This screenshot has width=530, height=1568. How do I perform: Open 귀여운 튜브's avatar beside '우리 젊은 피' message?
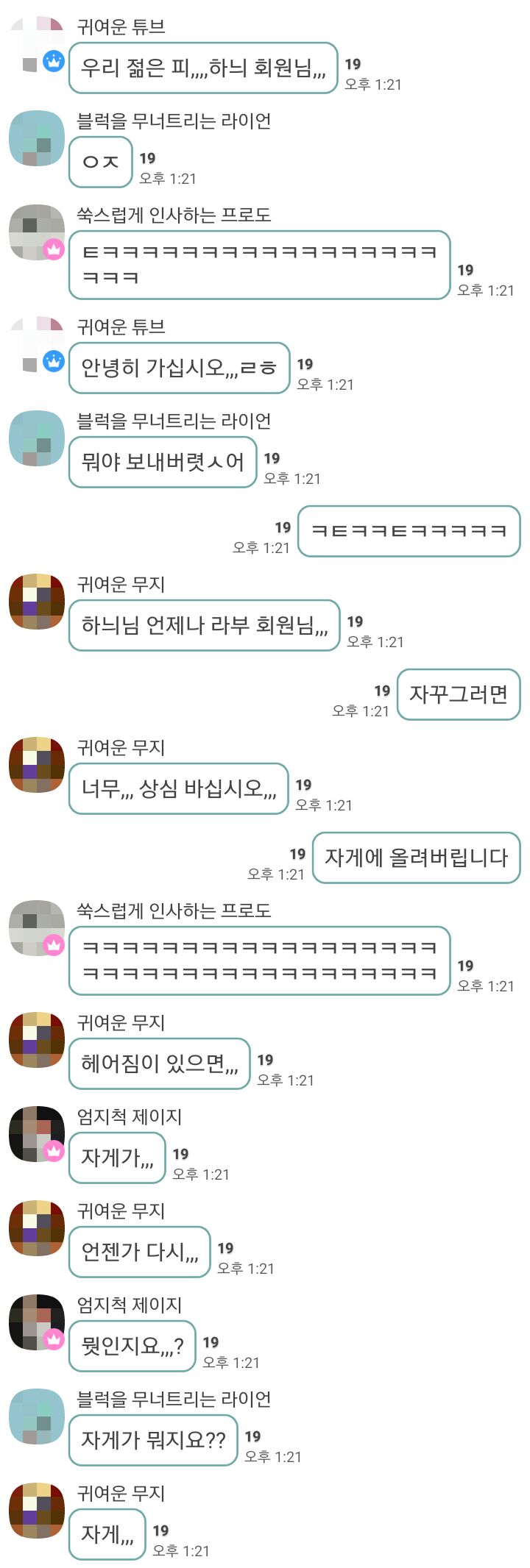tap(37, 44)
